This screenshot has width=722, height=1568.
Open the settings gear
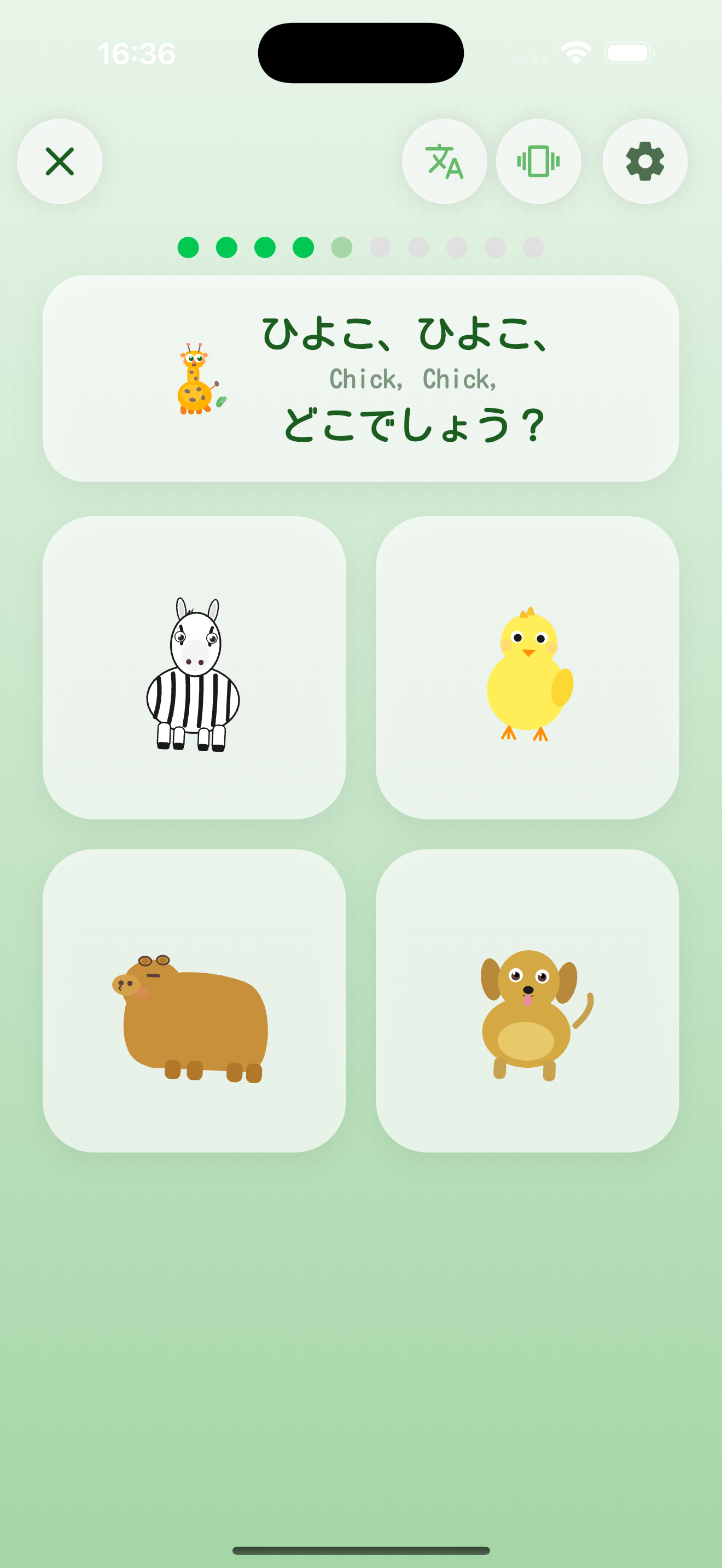click(x=645, y=161)
